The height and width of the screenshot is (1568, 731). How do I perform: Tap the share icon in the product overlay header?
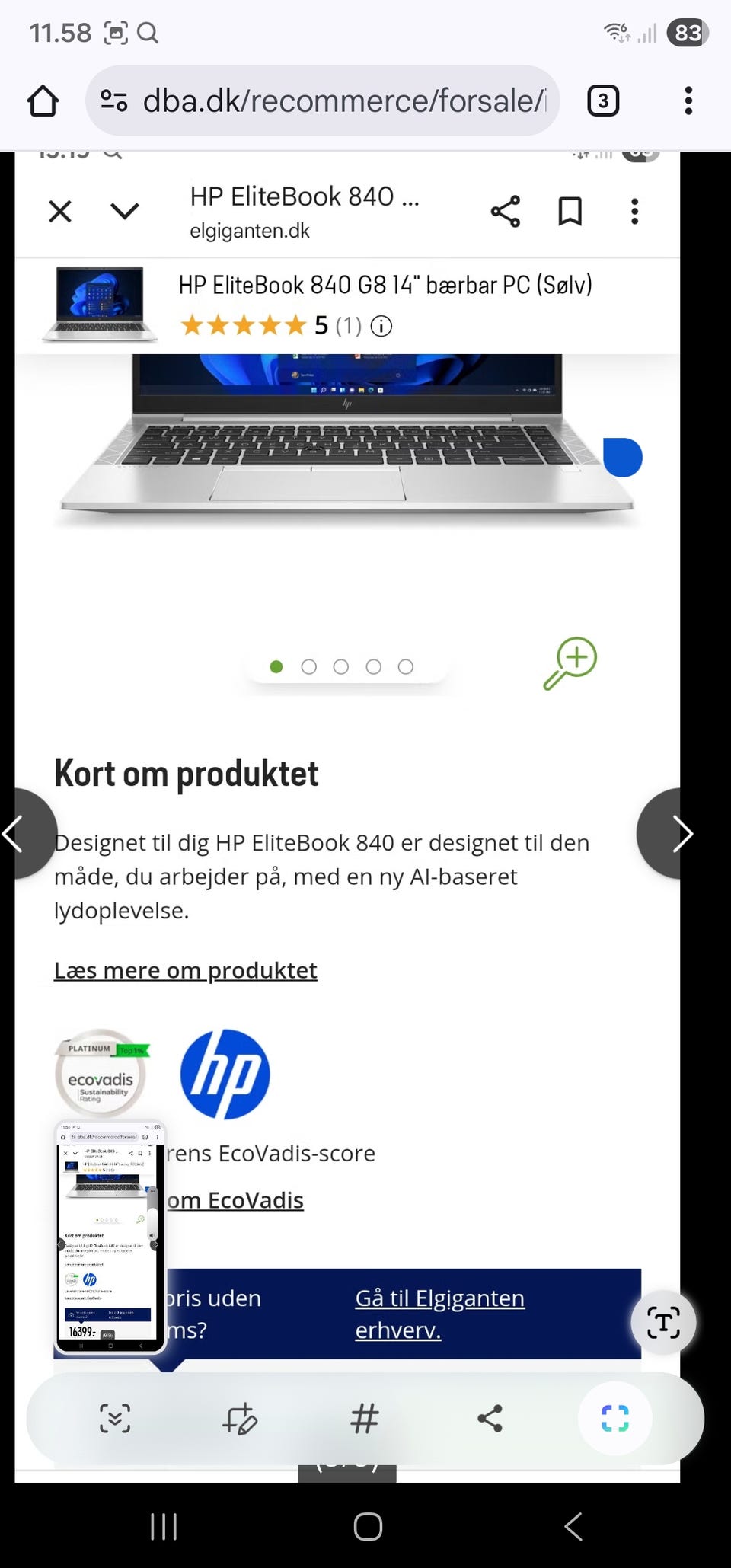(506, 212)
